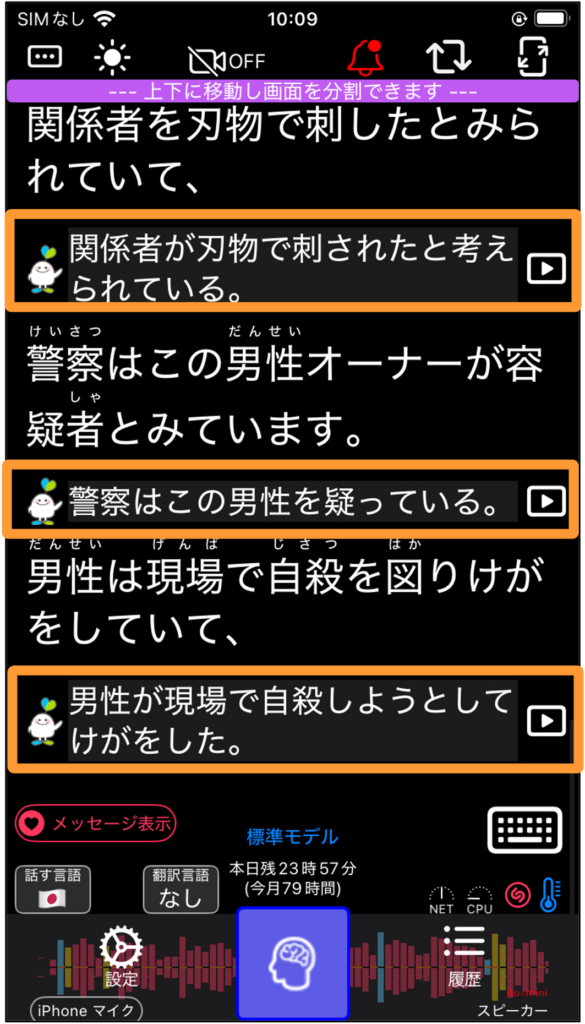The image size is (585, 1024).
Task: Play audio for 男性が現場で自殺しようとして sentence
Action: click(x=546, y=720)
